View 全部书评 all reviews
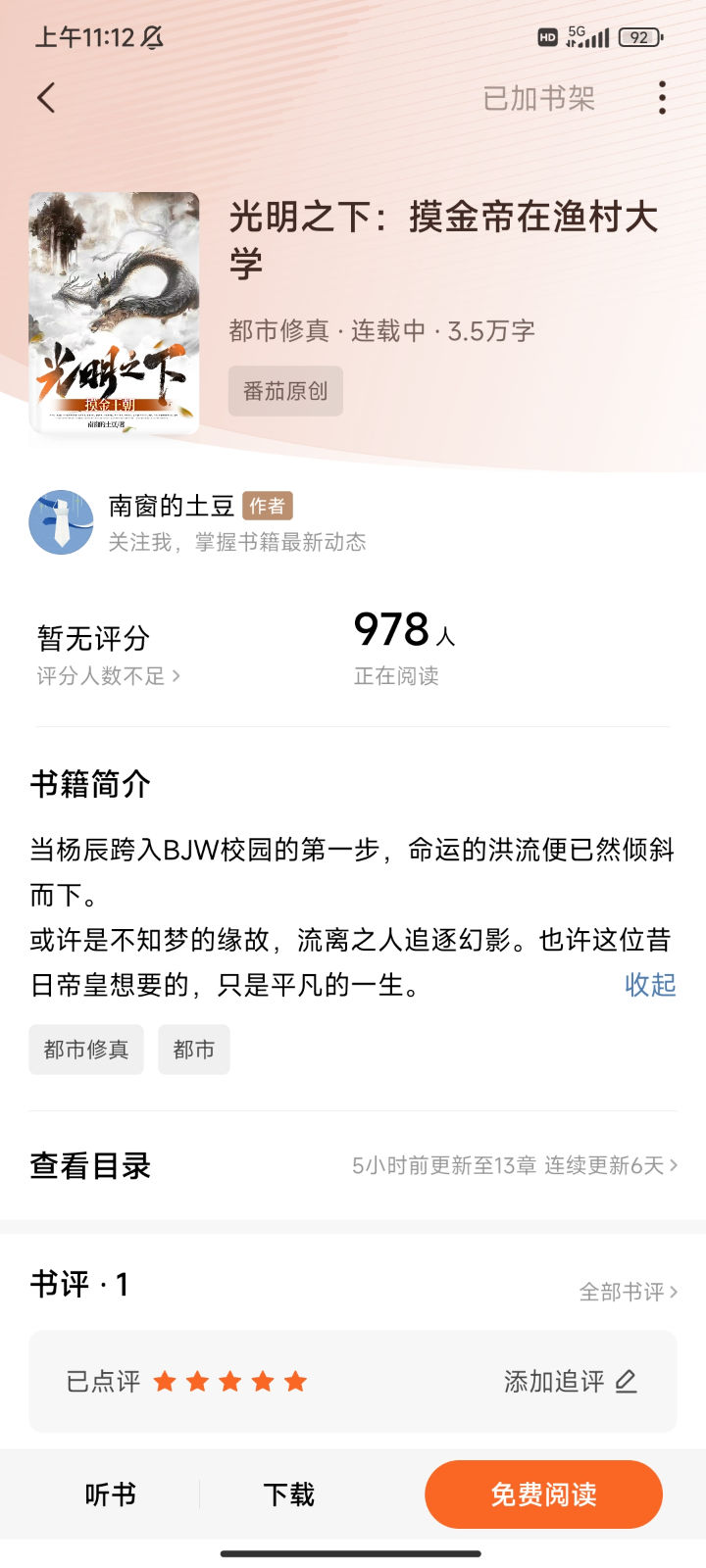Screen dimensions: 706x1568 (628, 1292)
